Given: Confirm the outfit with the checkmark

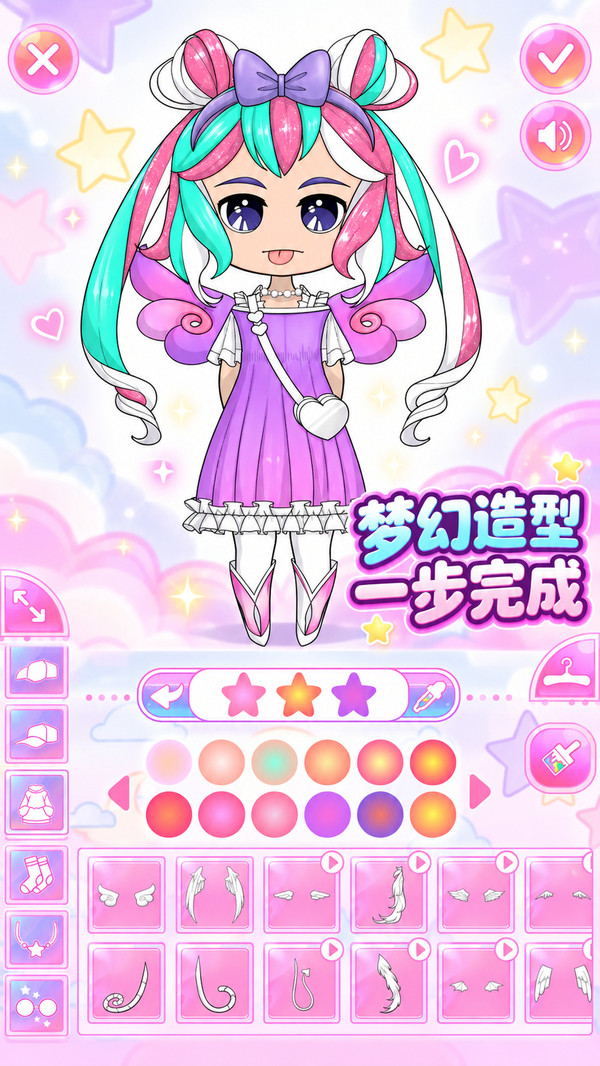Looking at the screenshot, I should tap(555, 58).
